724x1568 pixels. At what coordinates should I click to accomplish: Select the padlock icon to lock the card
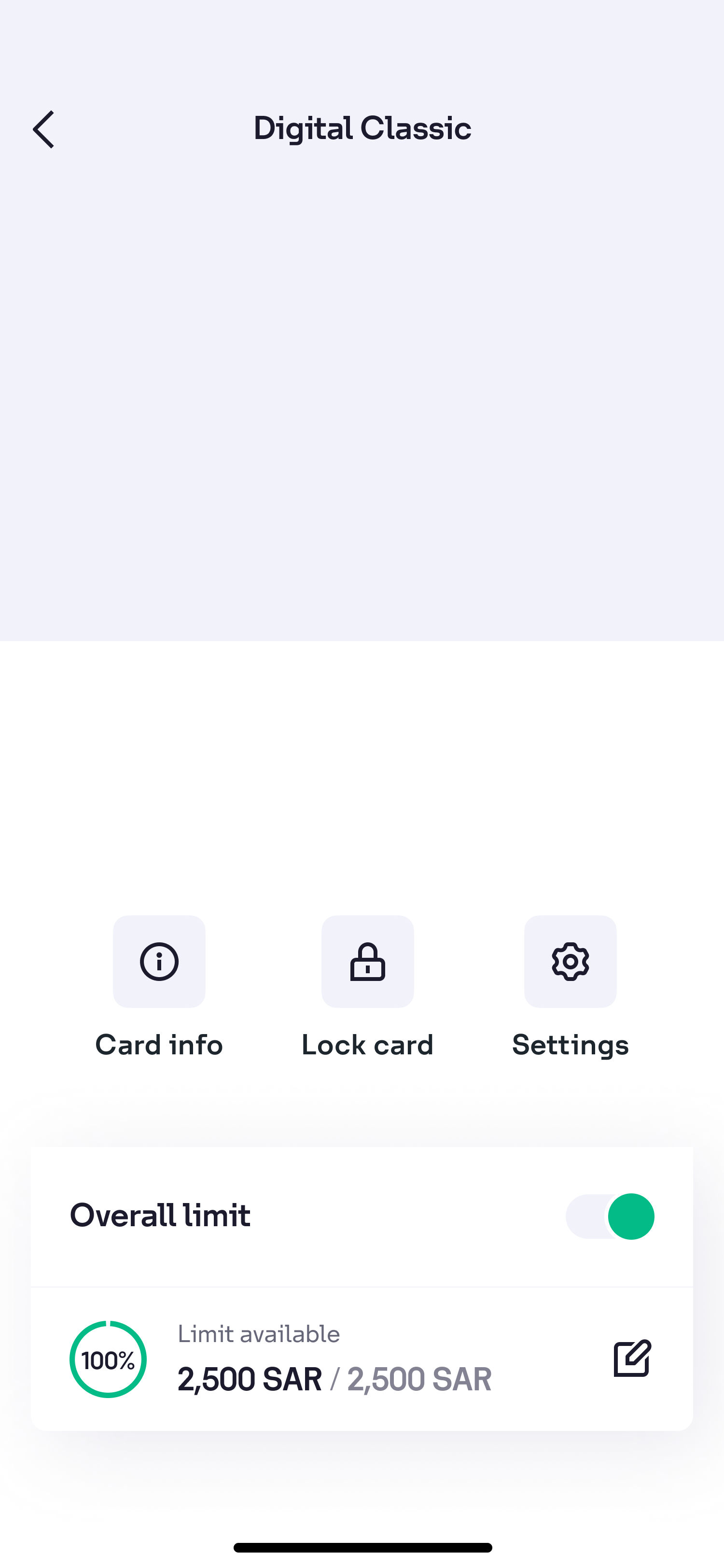[367, 962]
